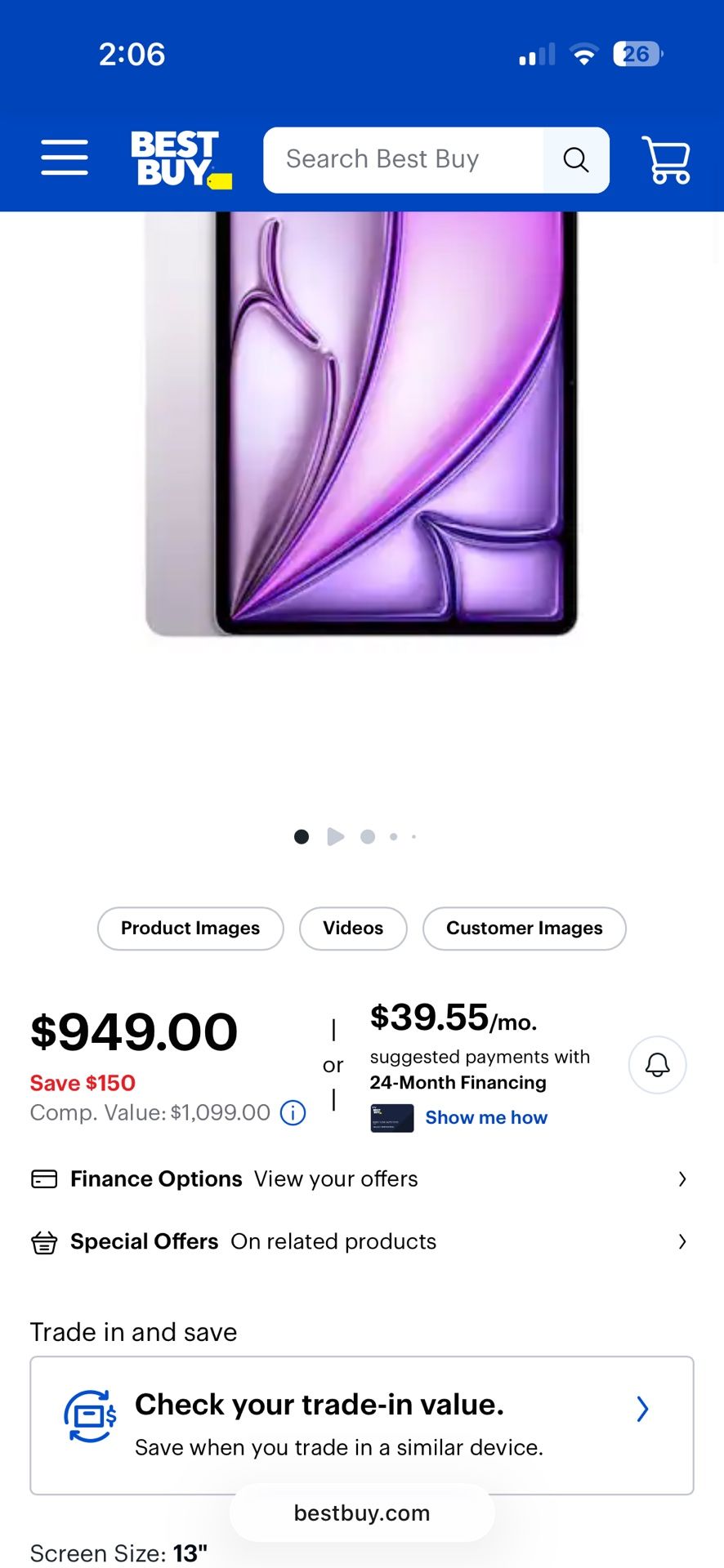
Task: Open the hamburger navigation menu
Action: [64, 158]
